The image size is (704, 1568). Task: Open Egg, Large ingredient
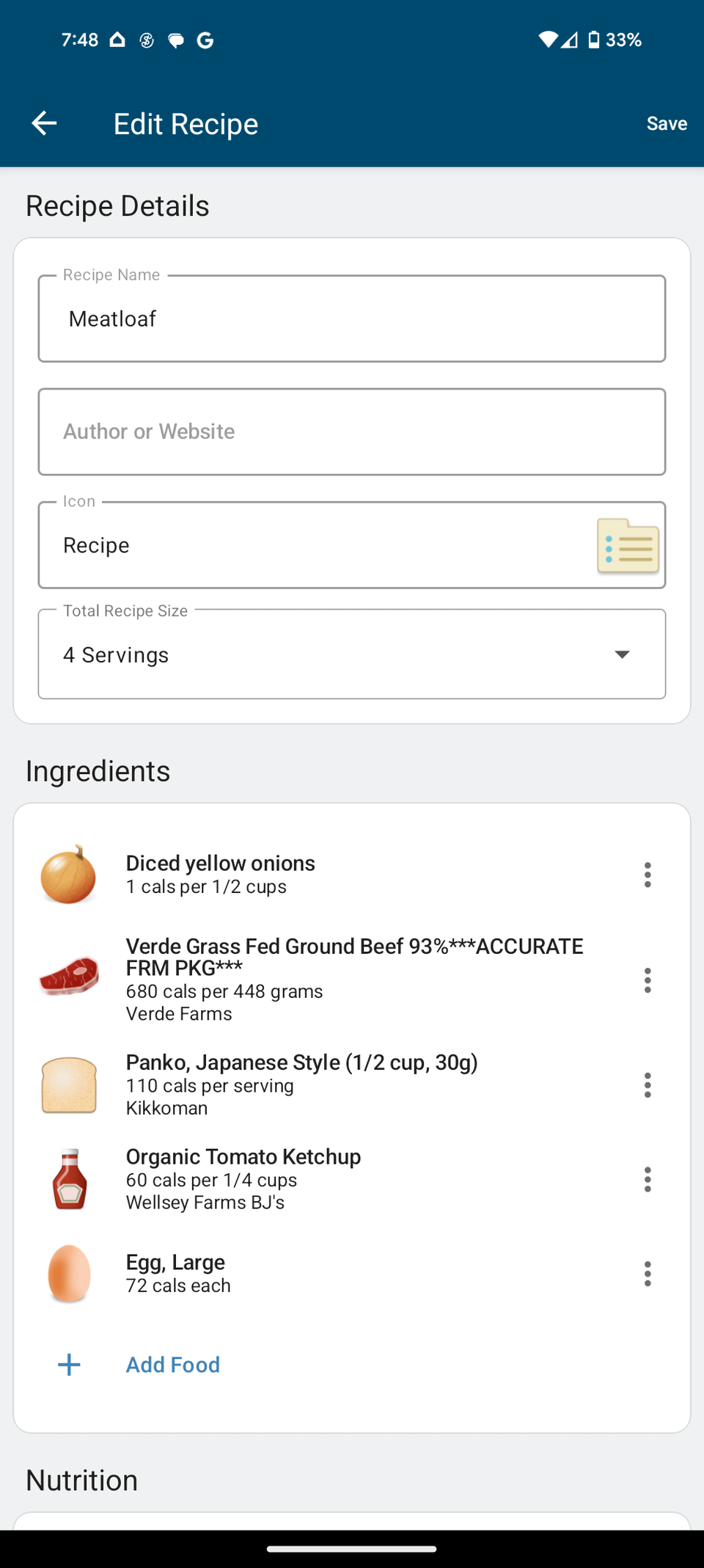click(330, 1274)
